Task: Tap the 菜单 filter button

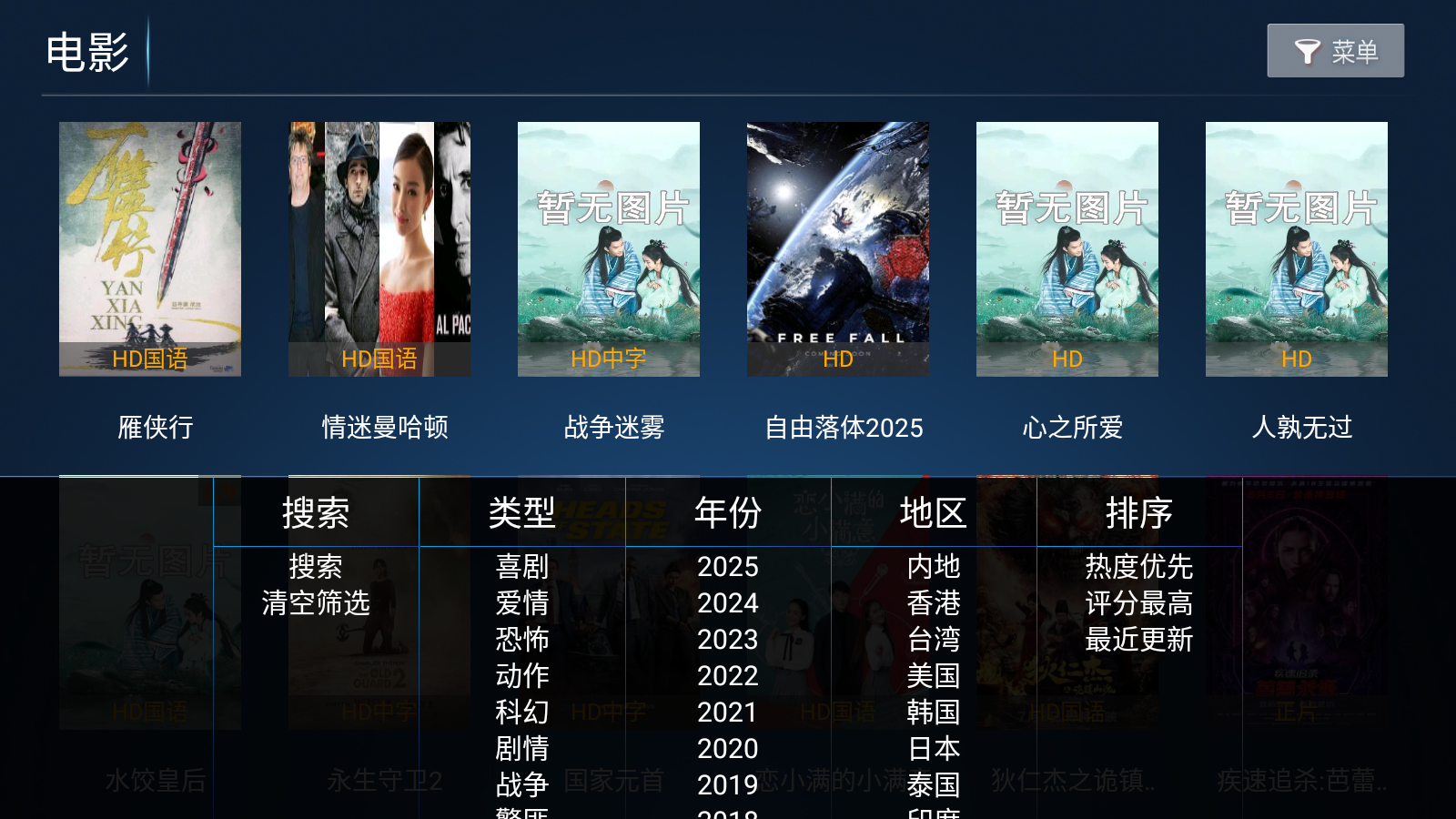Action: 1335,51
